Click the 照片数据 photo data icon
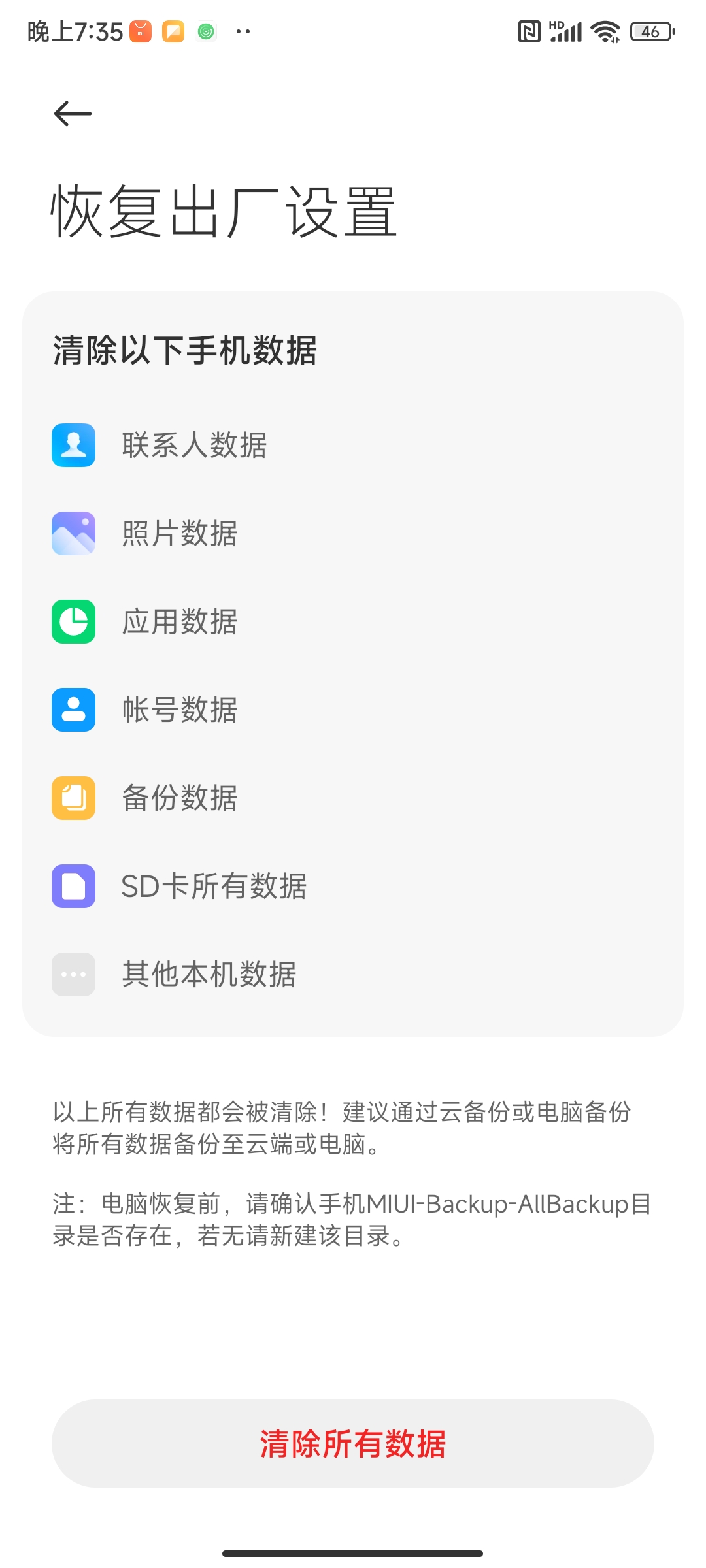Image resolution: width=706 pixels, height=1568 pixels. click(73, 534)
